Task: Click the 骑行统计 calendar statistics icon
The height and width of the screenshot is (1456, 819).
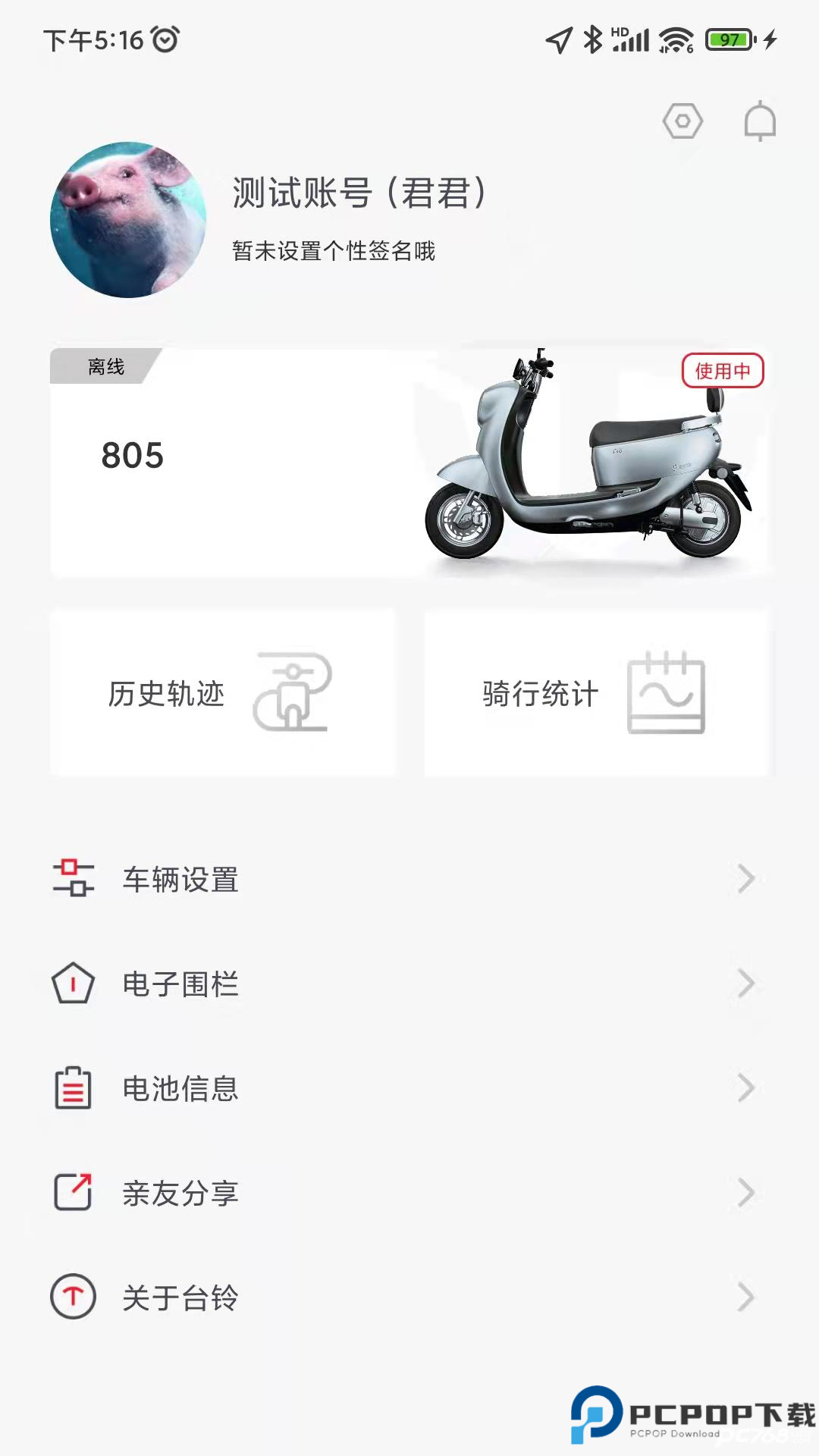Action: 665,692
